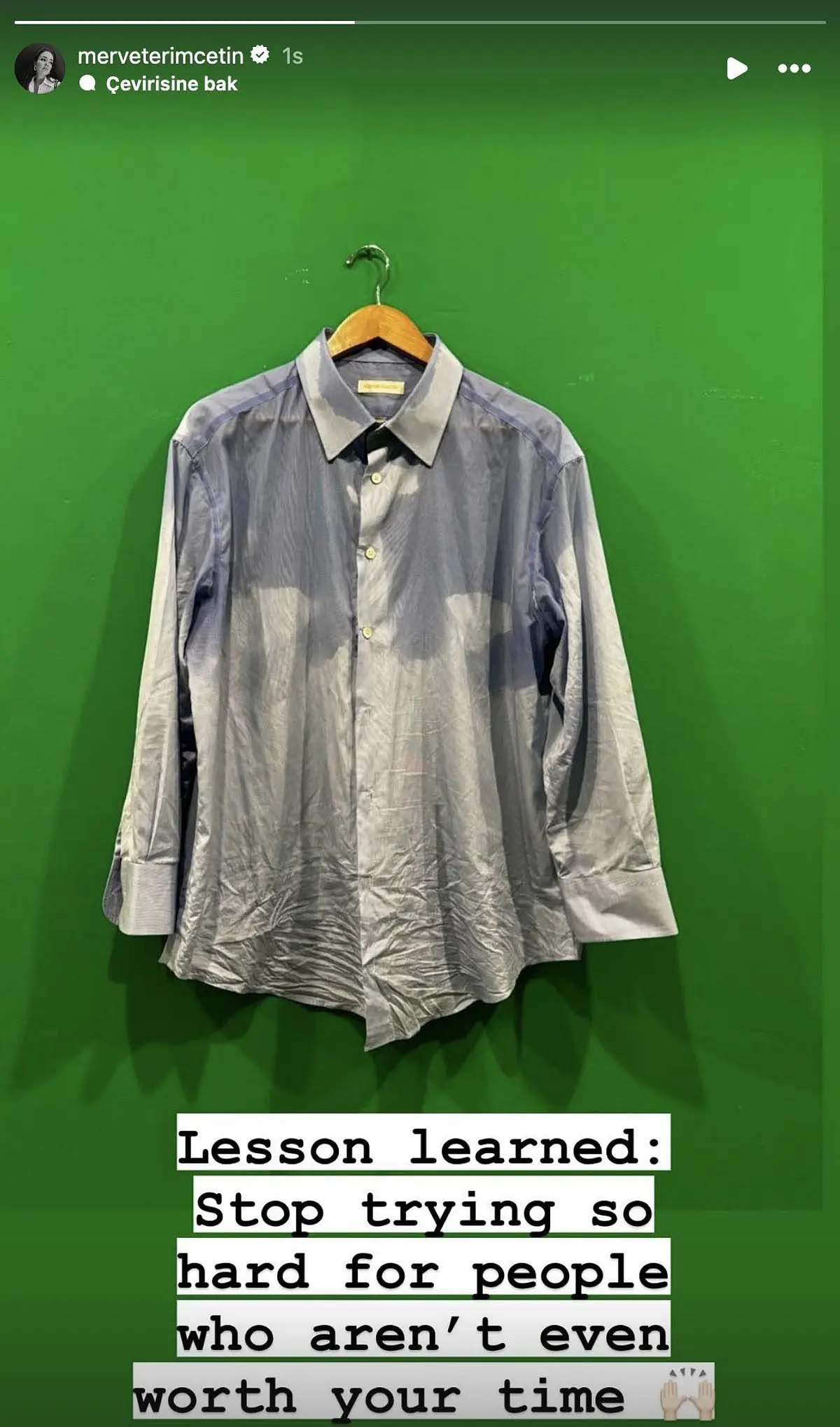Viewport: 840px width, 1427px height.
Task: Open the three-dot options menu
Action: click(x=794, y=69)
